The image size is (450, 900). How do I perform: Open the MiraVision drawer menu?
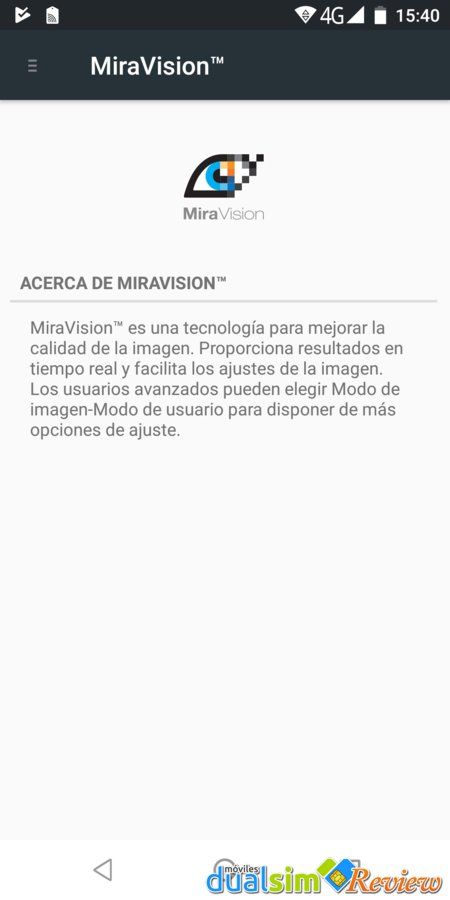click(x=33, y=66)
